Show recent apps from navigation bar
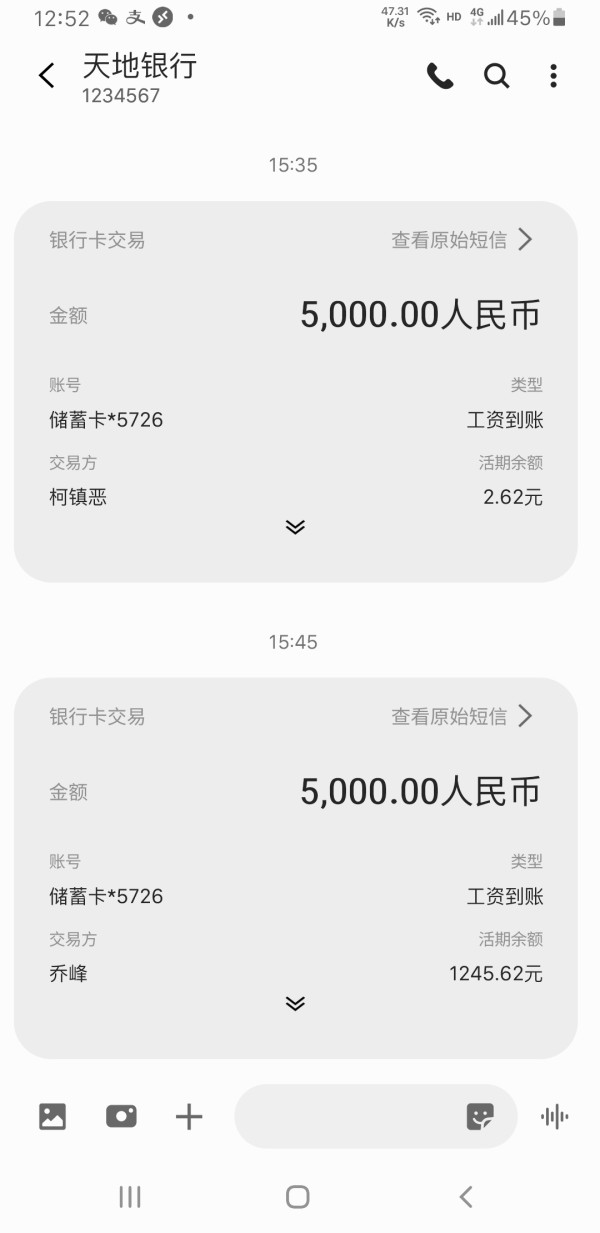The image size is (600, 1233). [130, 1197]
